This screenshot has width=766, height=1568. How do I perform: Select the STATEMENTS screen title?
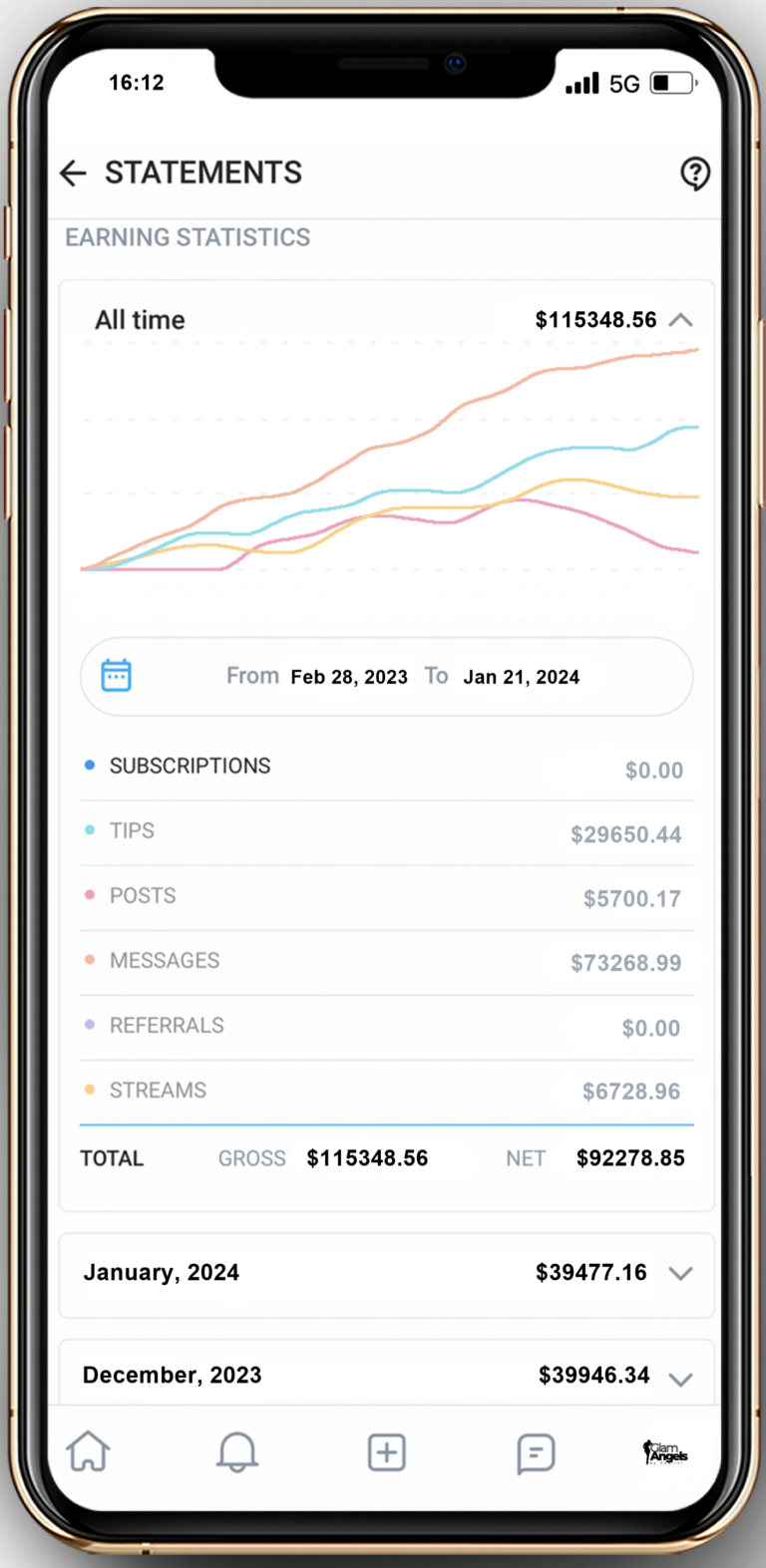point(203,173)
